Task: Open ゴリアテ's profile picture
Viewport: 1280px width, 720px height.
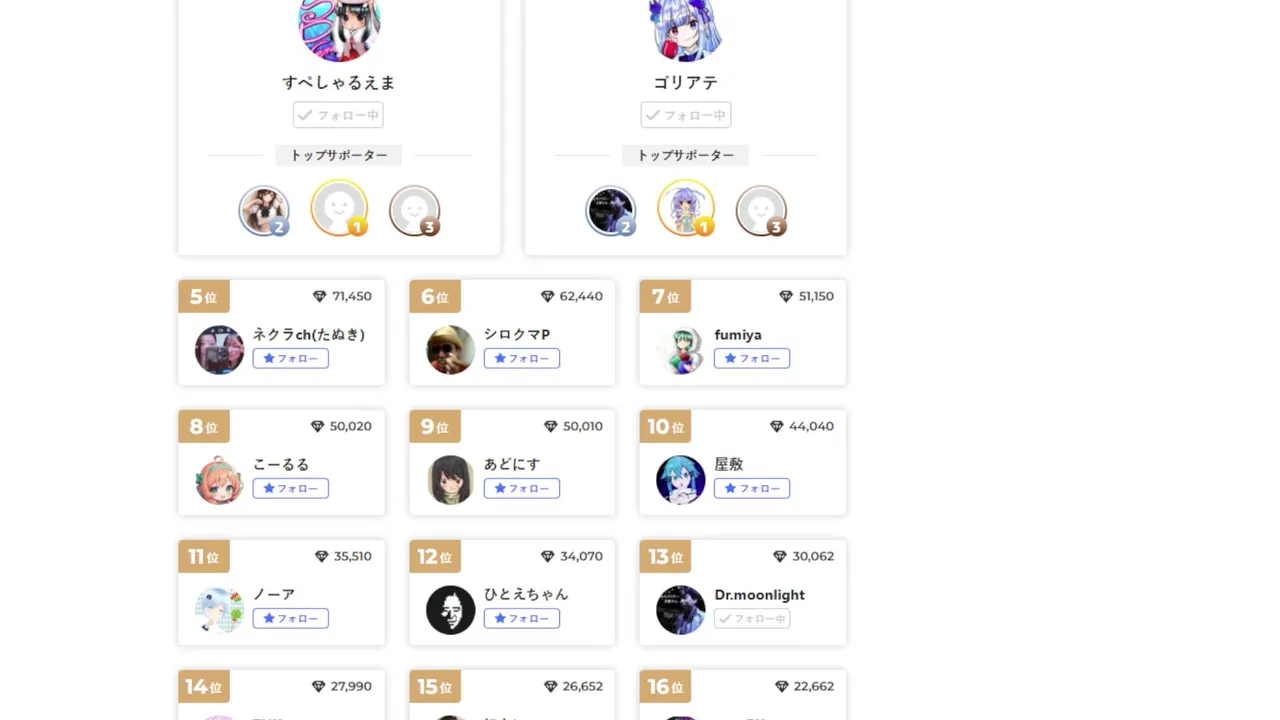Action: (x=686, y=28)
